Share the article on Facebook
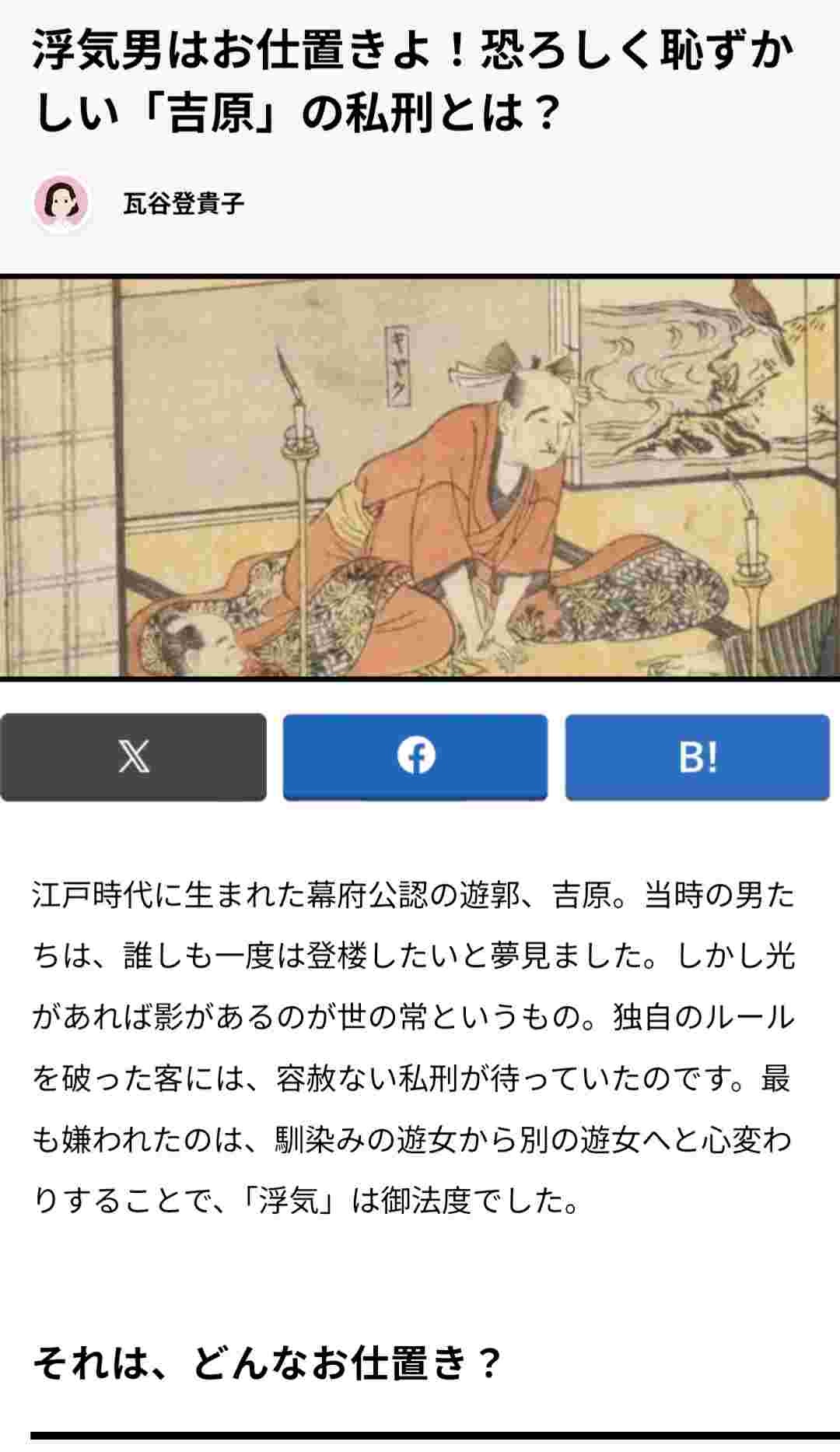Image resolution: width=840 pixels, height=1452 pixels. pyautogui.click(x=415, y=756)
